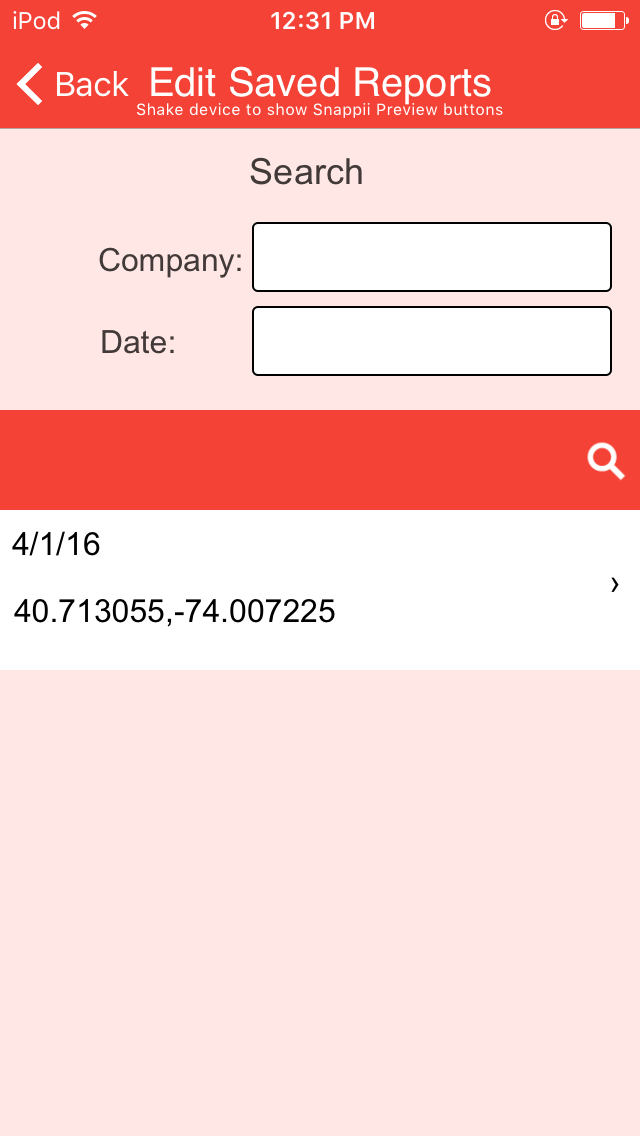Run search with the magnifying glass icon

[x=605, y=462]
